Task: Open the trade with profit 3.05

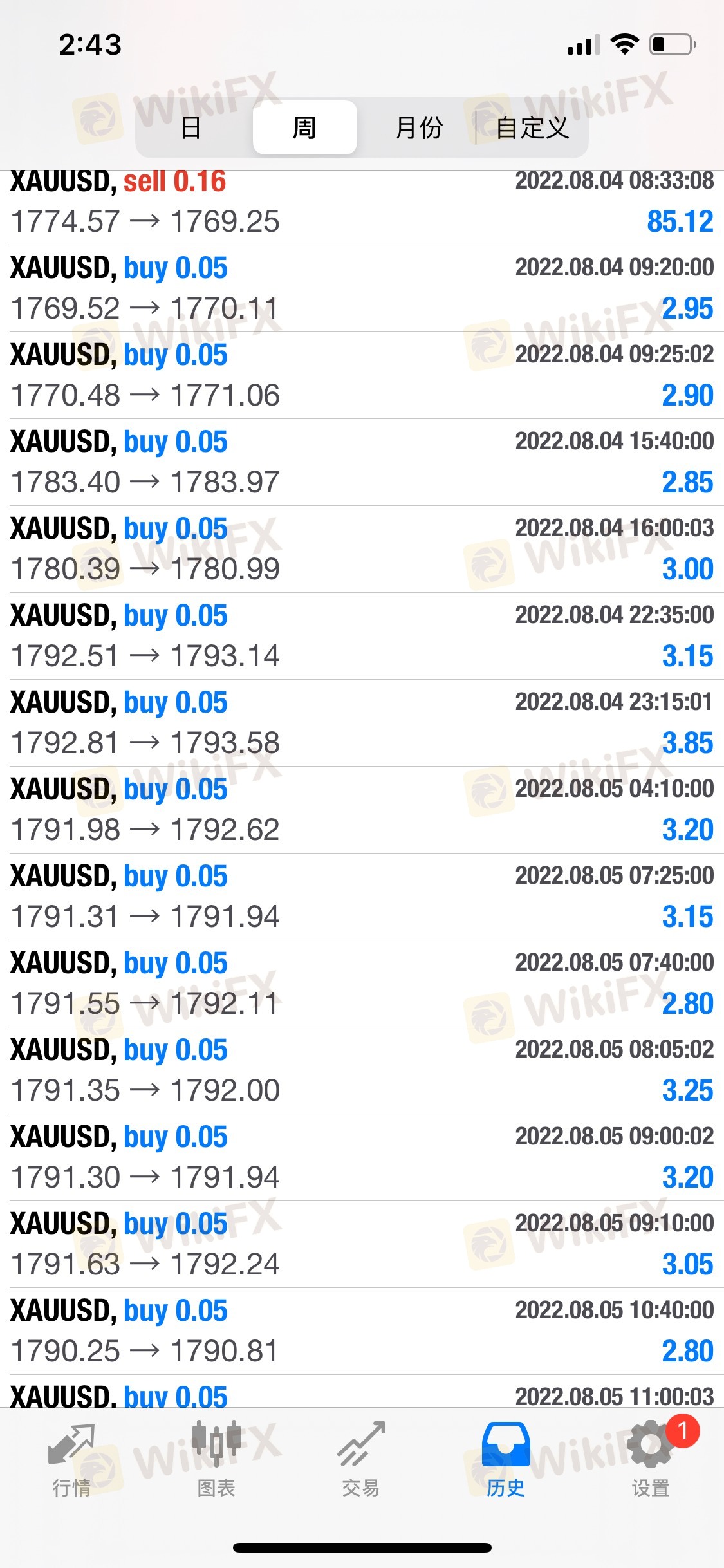Action: click(362, 1244)
